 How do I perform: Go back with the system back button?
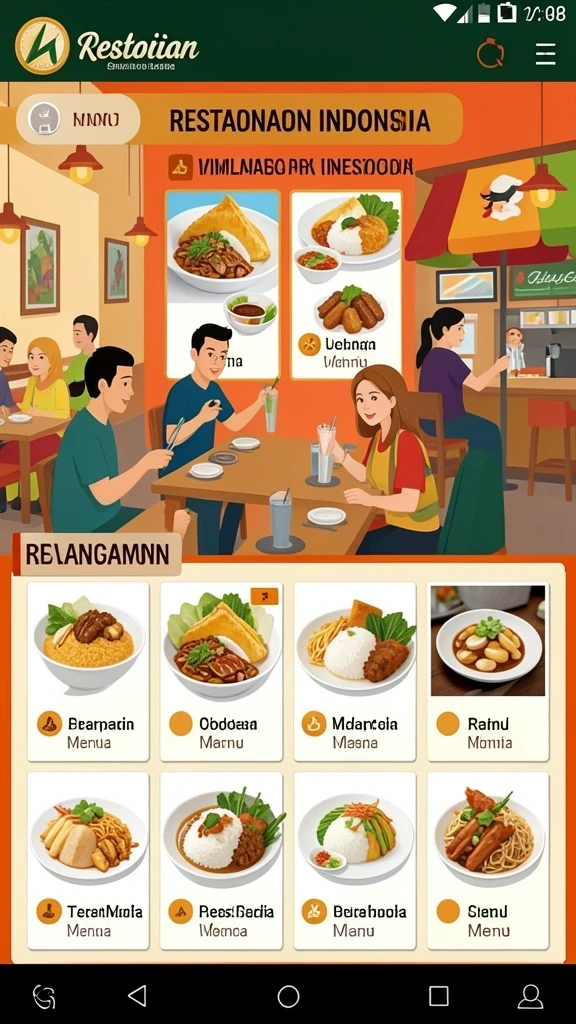137,996
